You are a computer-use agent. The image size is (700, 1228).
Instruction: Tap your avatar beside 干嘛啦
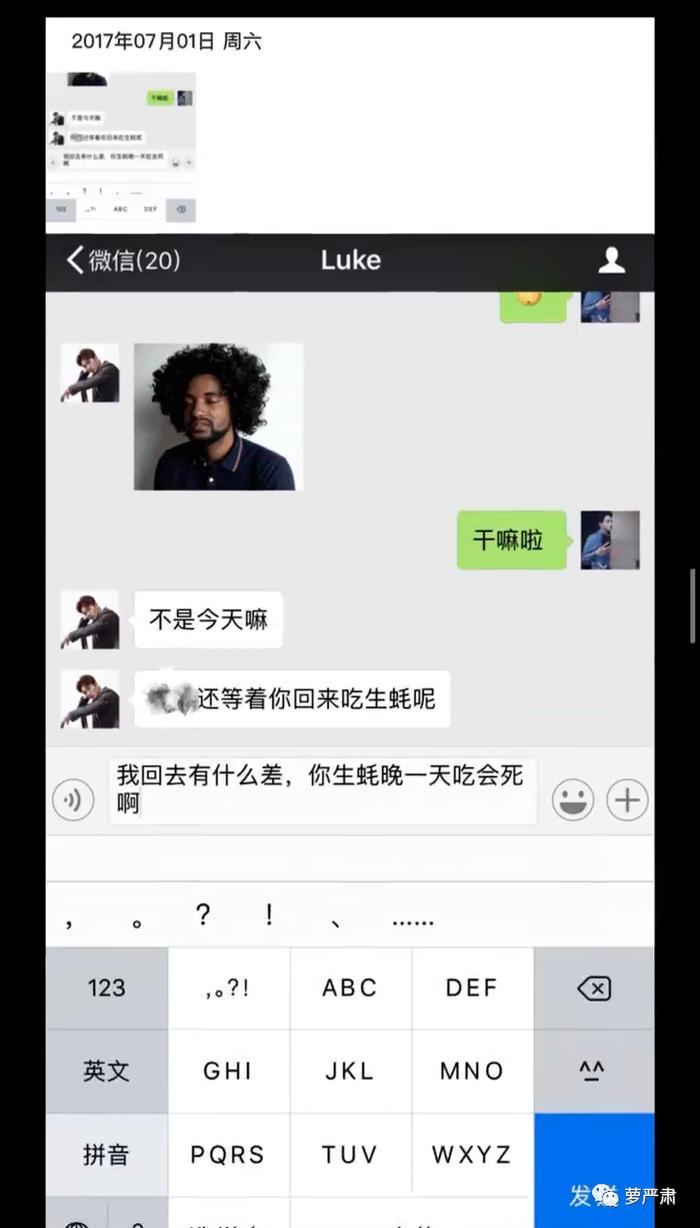coord(610,540)
